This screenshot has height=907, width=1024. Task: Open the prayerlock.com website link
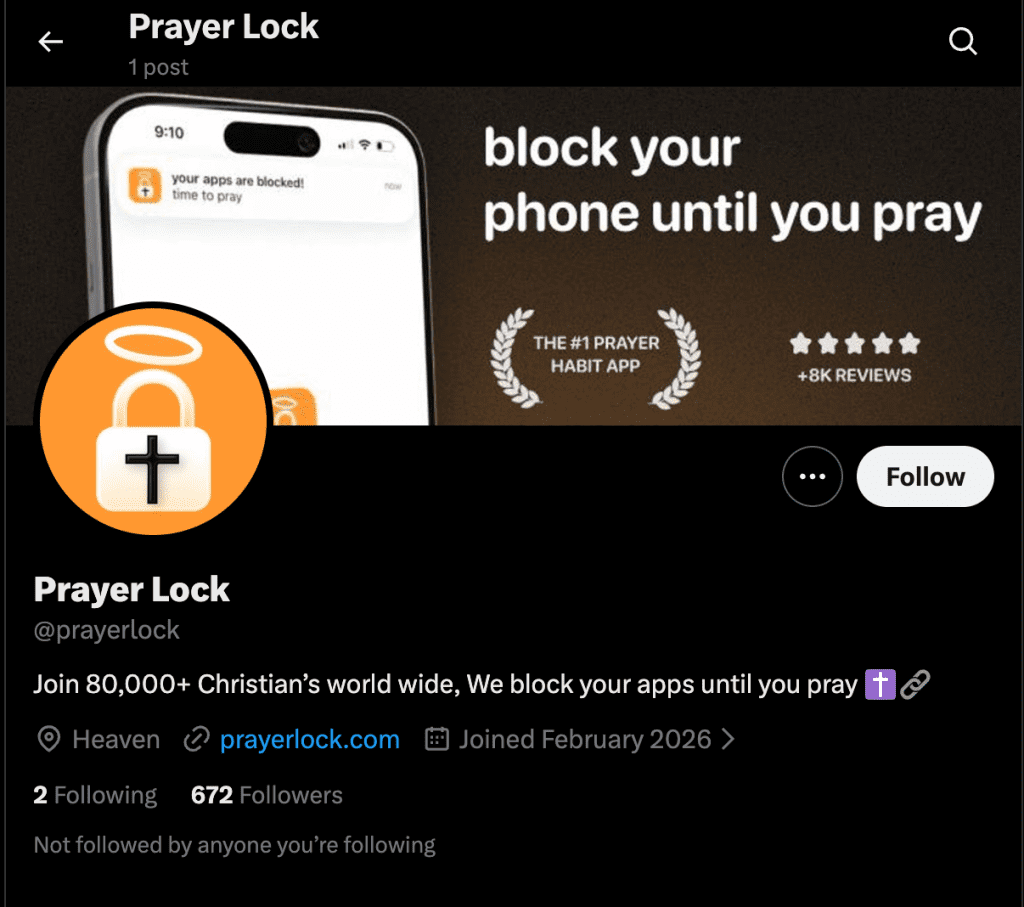pos(309,740)
